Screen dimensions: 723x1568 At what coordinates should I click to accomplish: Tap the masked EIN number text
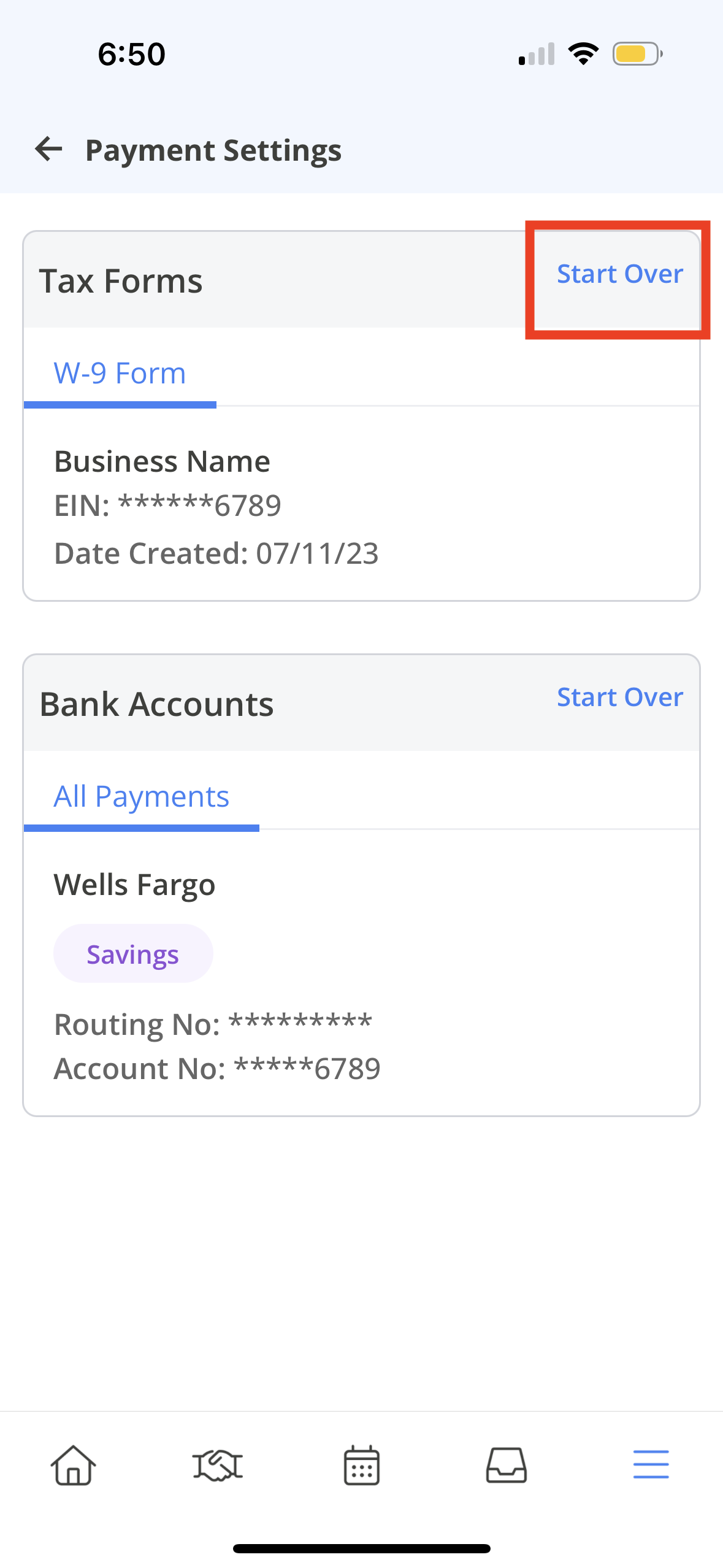coord(167,505)
